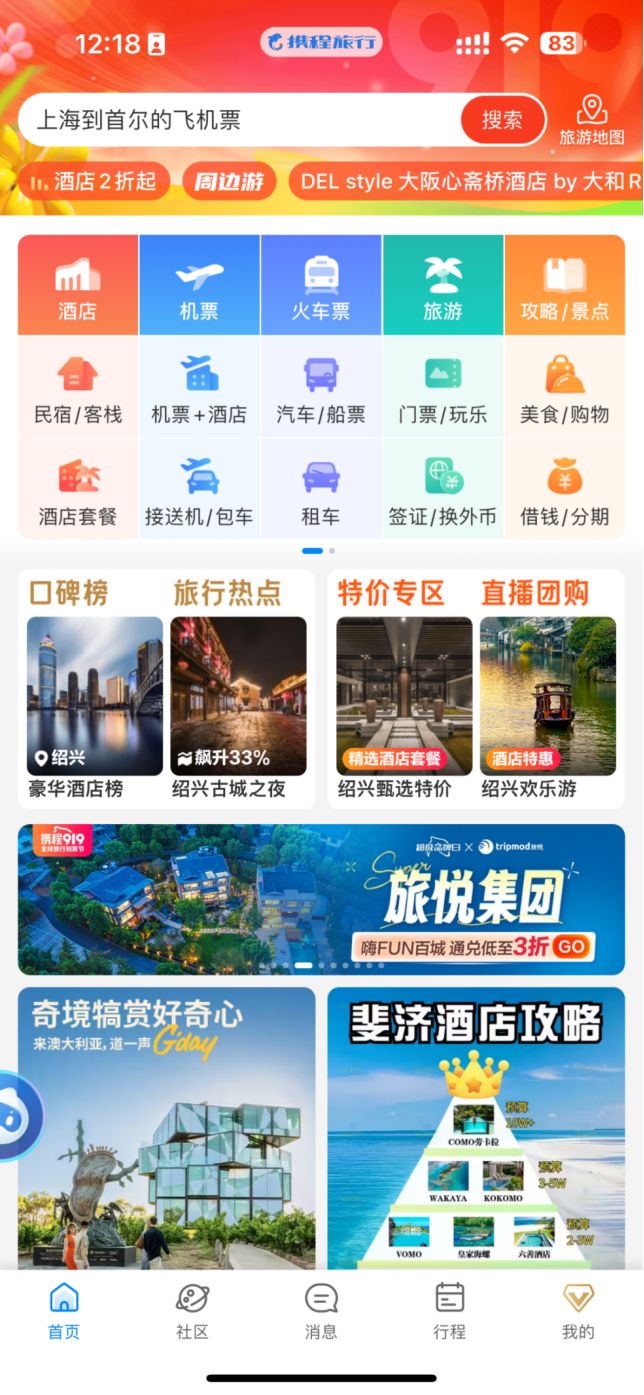View the 绍兴甄选特价 deals card
Image resolution: width=644 pixels, height=1395 pixels.
click(404, 707)
